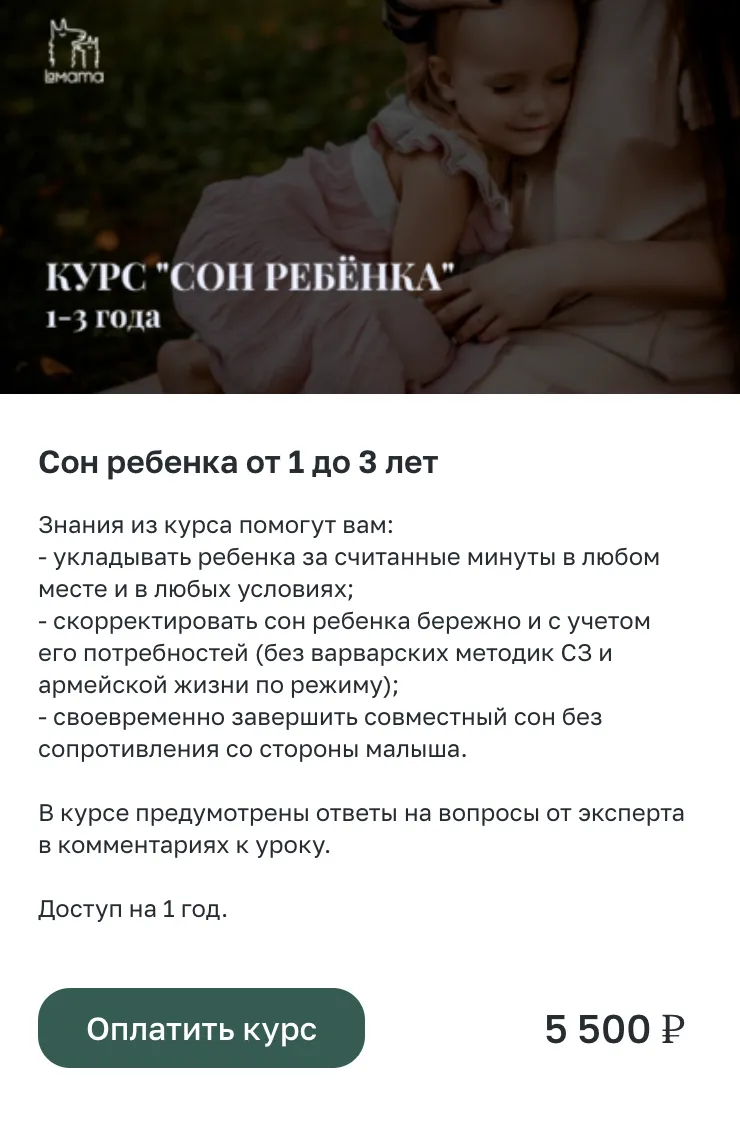Tap the Оплатить курс button
Screen dimensions: 740x1122
pos(201,1028)
